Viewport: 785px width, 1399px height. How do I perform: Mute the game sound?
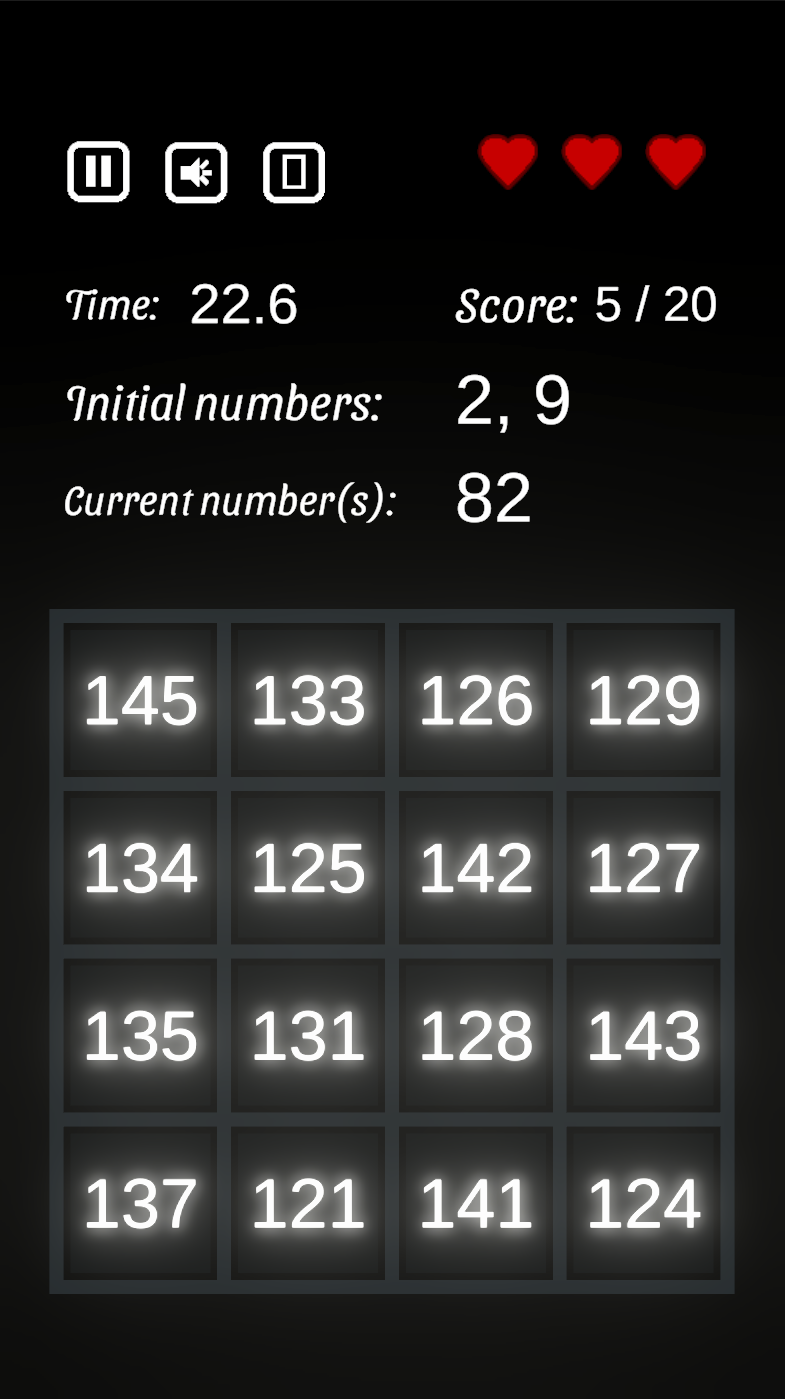click(x=196, y=172)
